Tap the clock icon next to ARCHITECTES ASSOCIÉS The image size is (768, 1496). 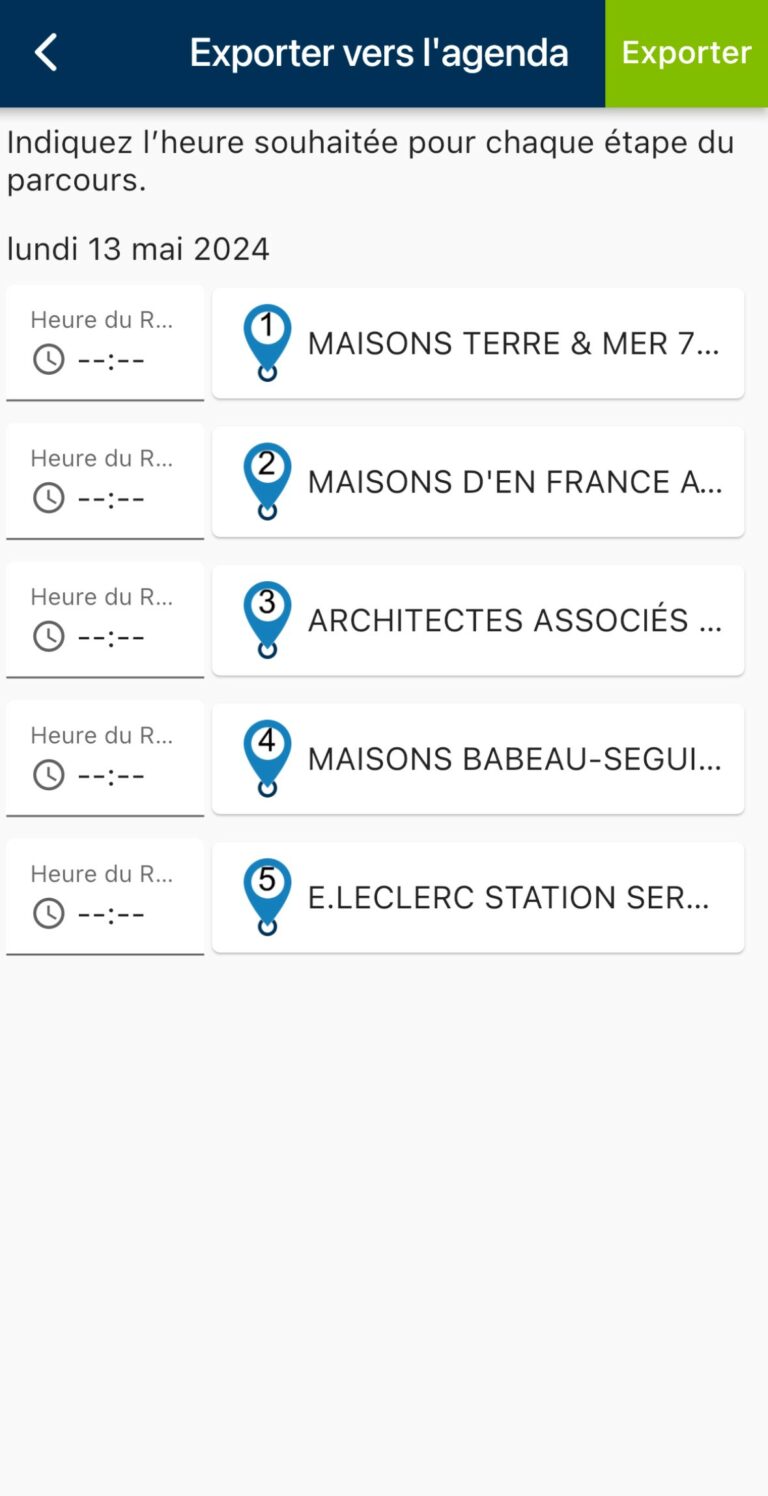[48, 636]
